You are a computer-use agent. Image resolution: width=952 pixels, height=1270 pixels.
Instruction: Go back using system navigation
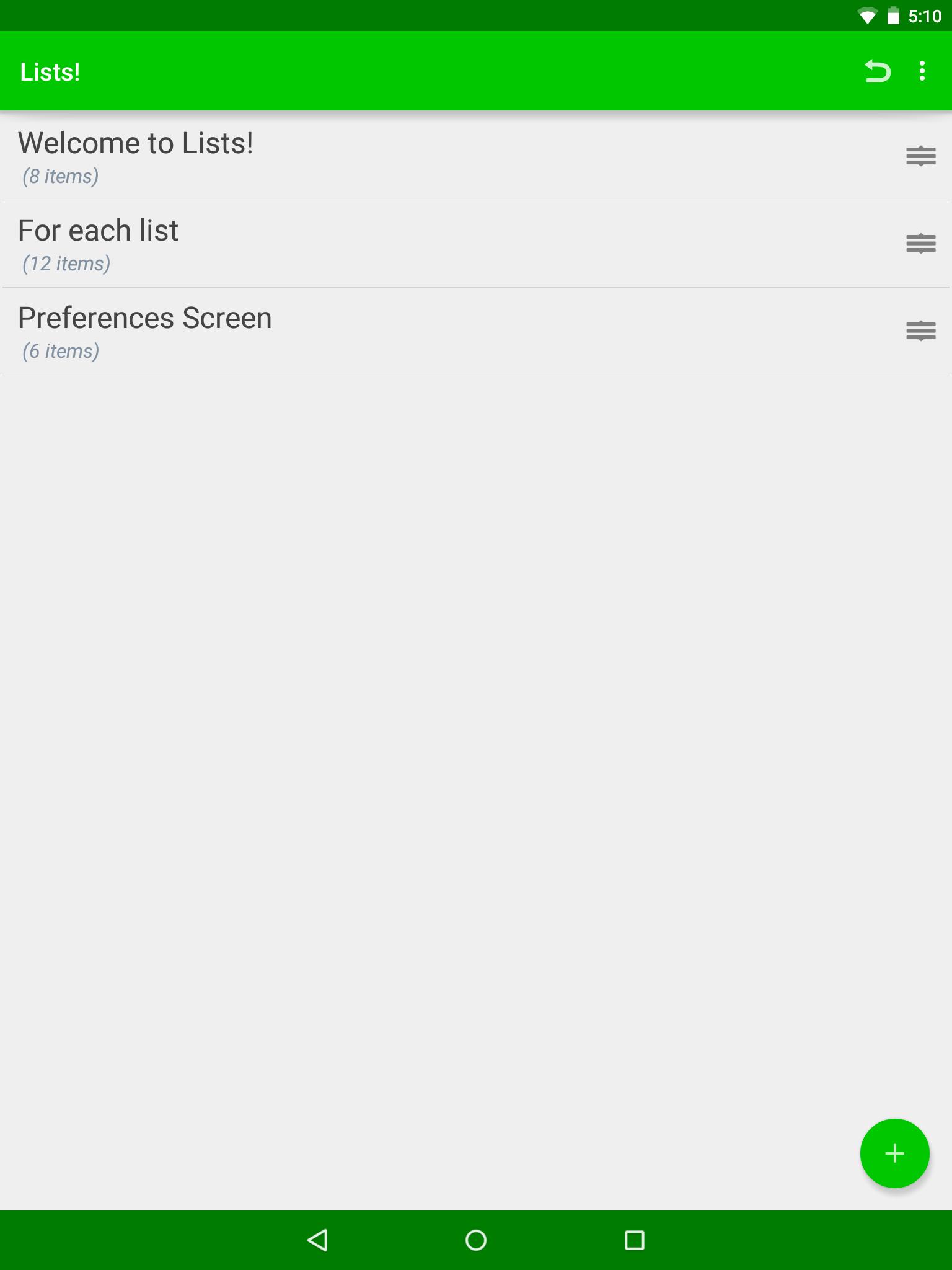[317, 1240]
